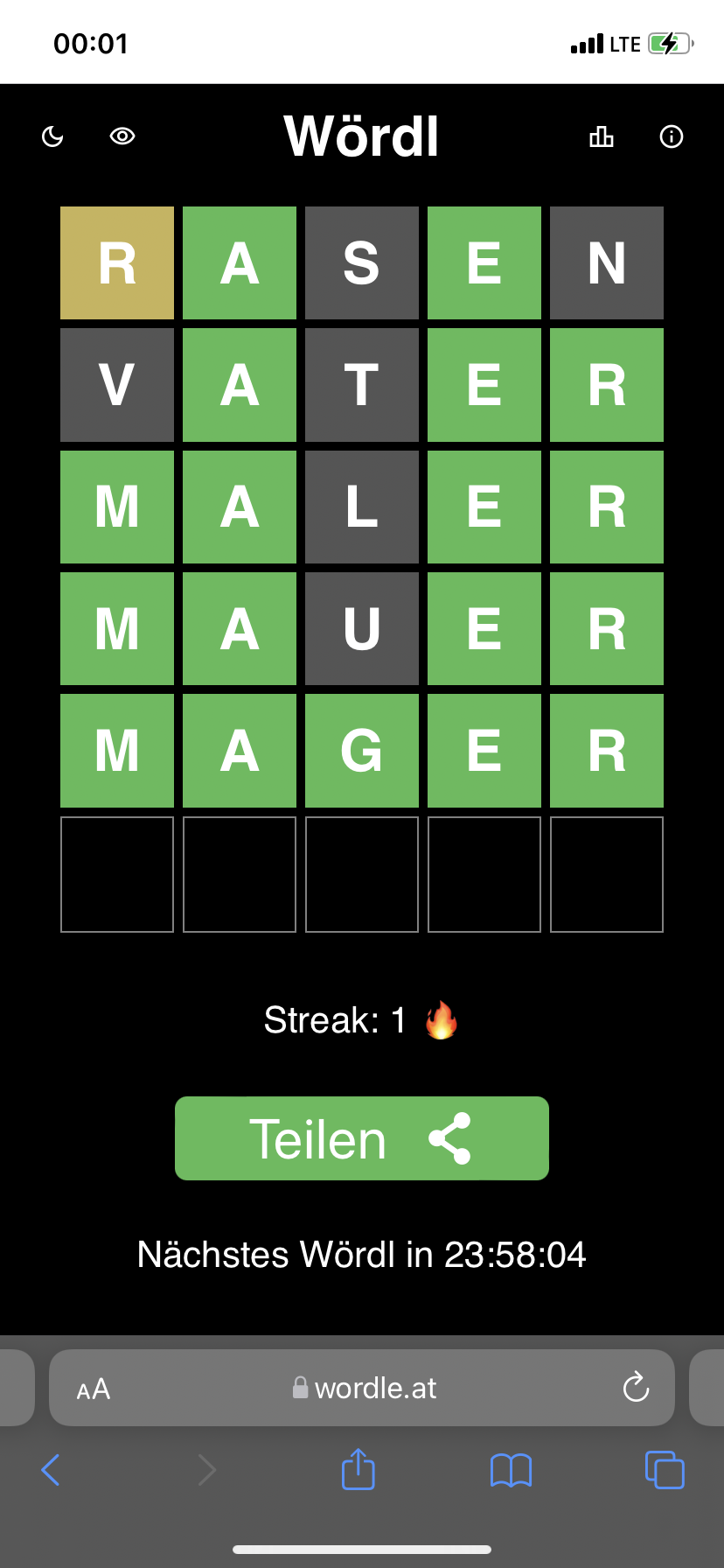Open the info icon for game rules
This screenshot has height=1568, width=724.
[x=672, y=136]
